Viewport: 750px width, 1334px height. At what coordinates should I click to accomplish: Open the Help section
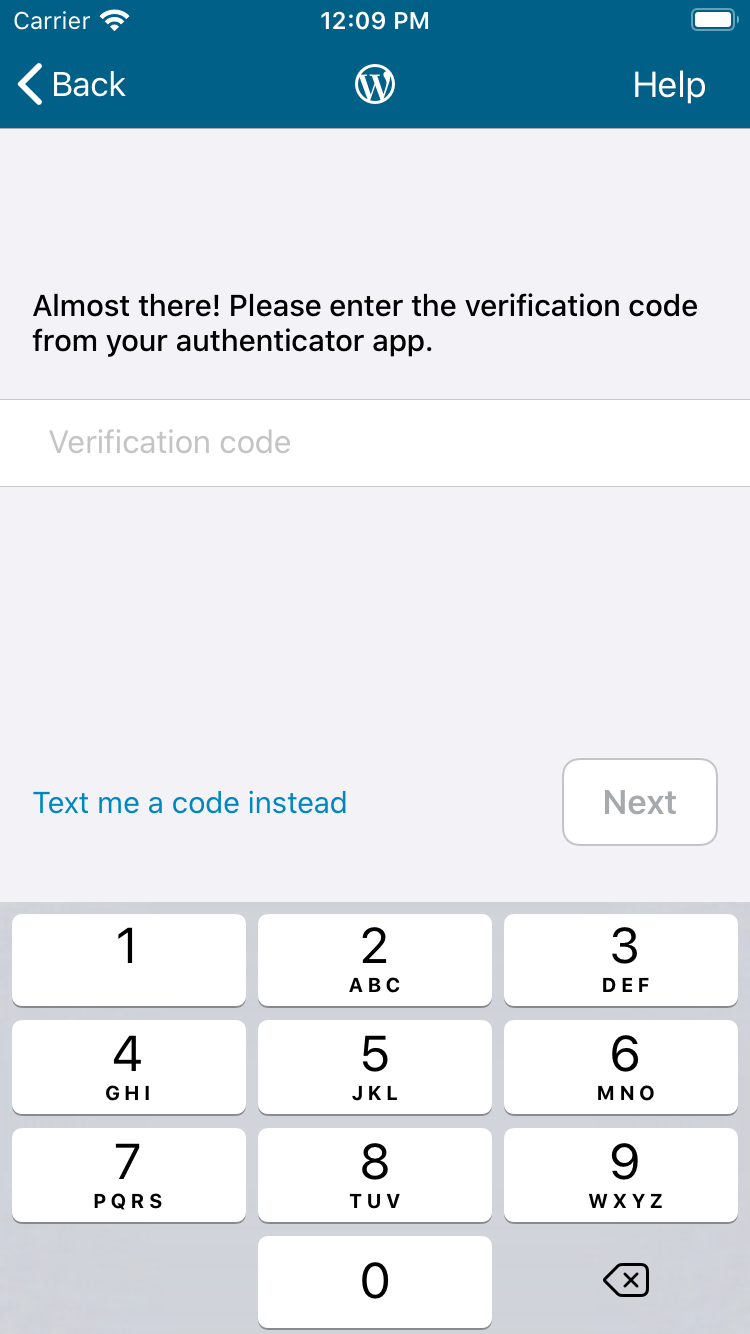(668, 85)
